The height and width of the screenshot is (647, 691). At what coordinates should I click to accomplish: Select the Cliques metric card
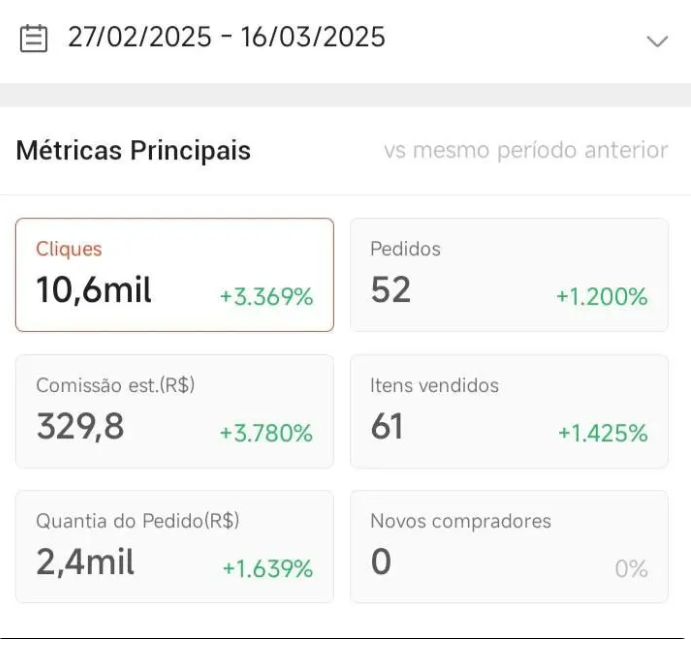click(175, 275)
